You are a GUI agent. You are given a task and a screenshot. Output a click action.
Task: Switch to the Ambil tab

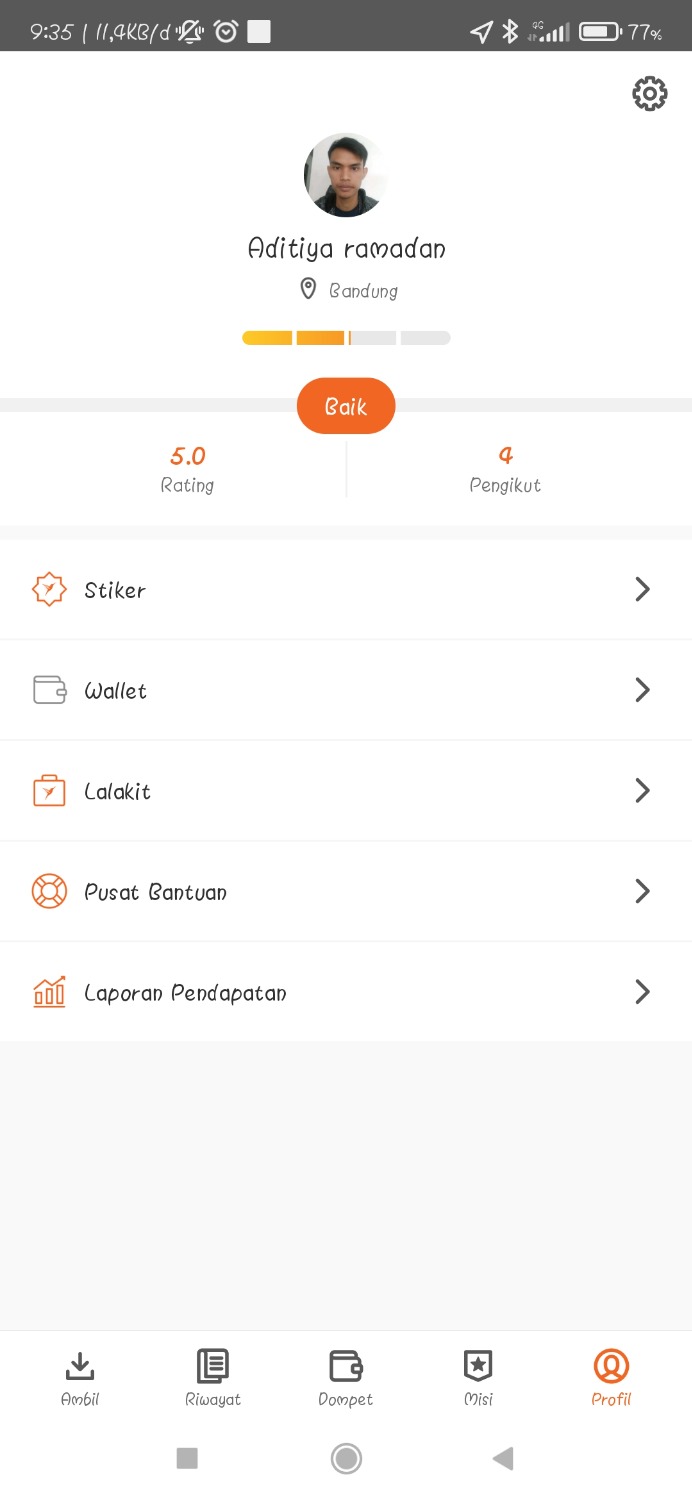(80, 1378)
